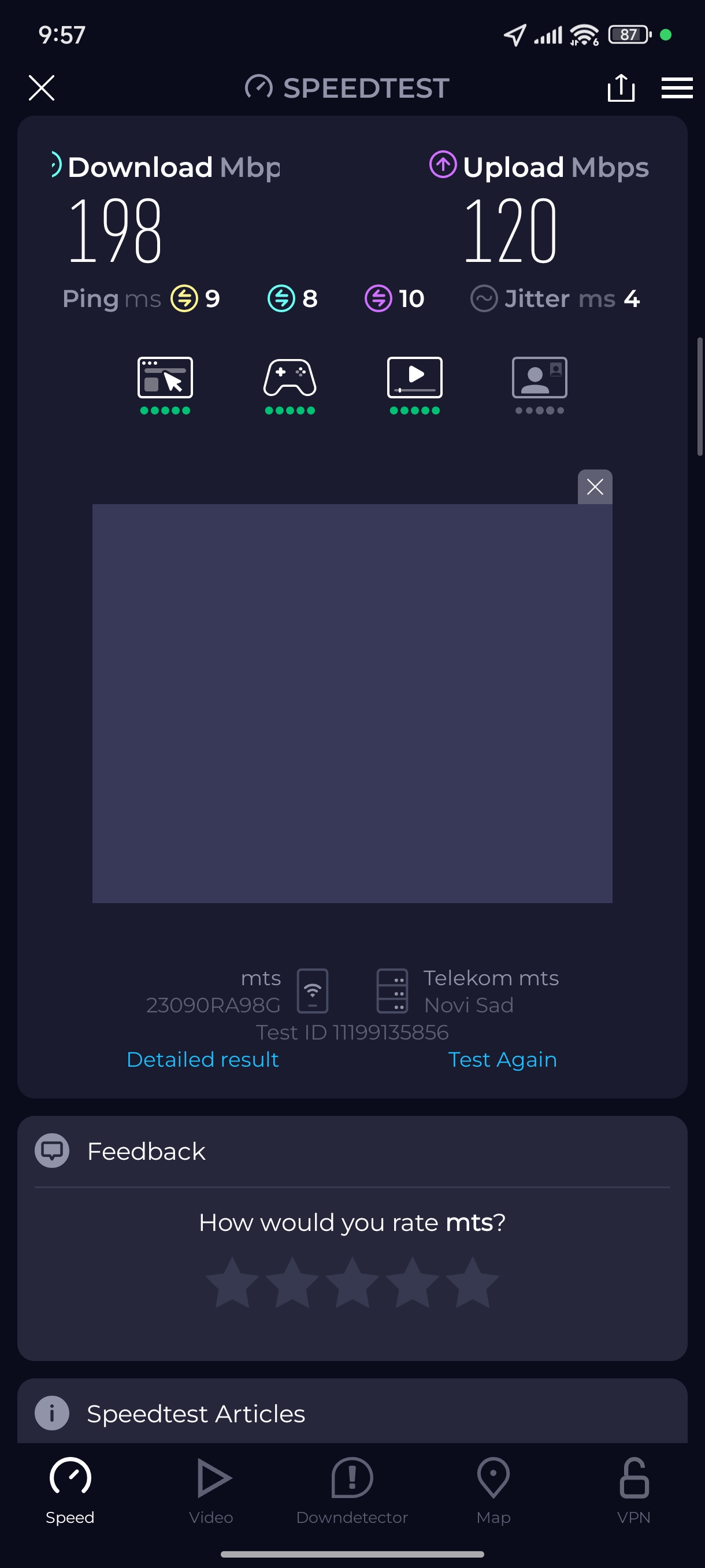The height and width of the screenshot is (1568, 705).
Task: View web browsing experience rating
Action: point(165,384)
